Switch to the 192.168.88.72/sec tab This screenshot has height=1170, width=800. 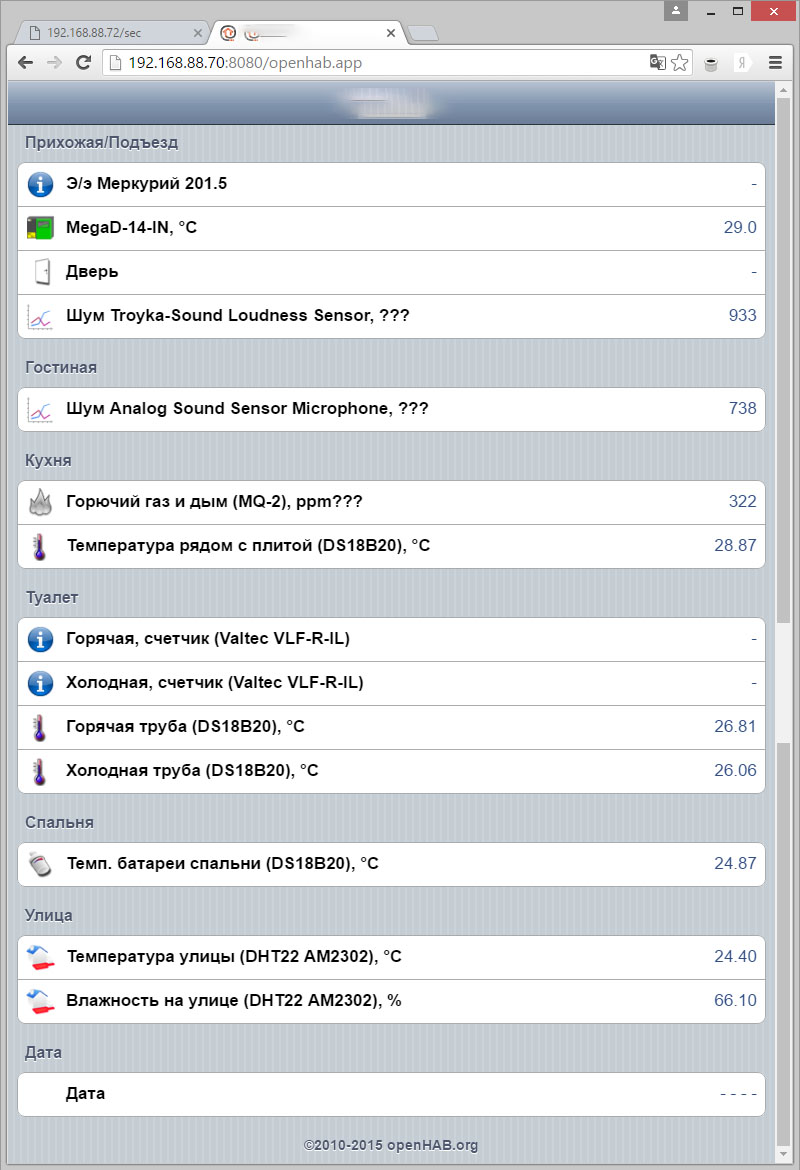pos(110,33)
